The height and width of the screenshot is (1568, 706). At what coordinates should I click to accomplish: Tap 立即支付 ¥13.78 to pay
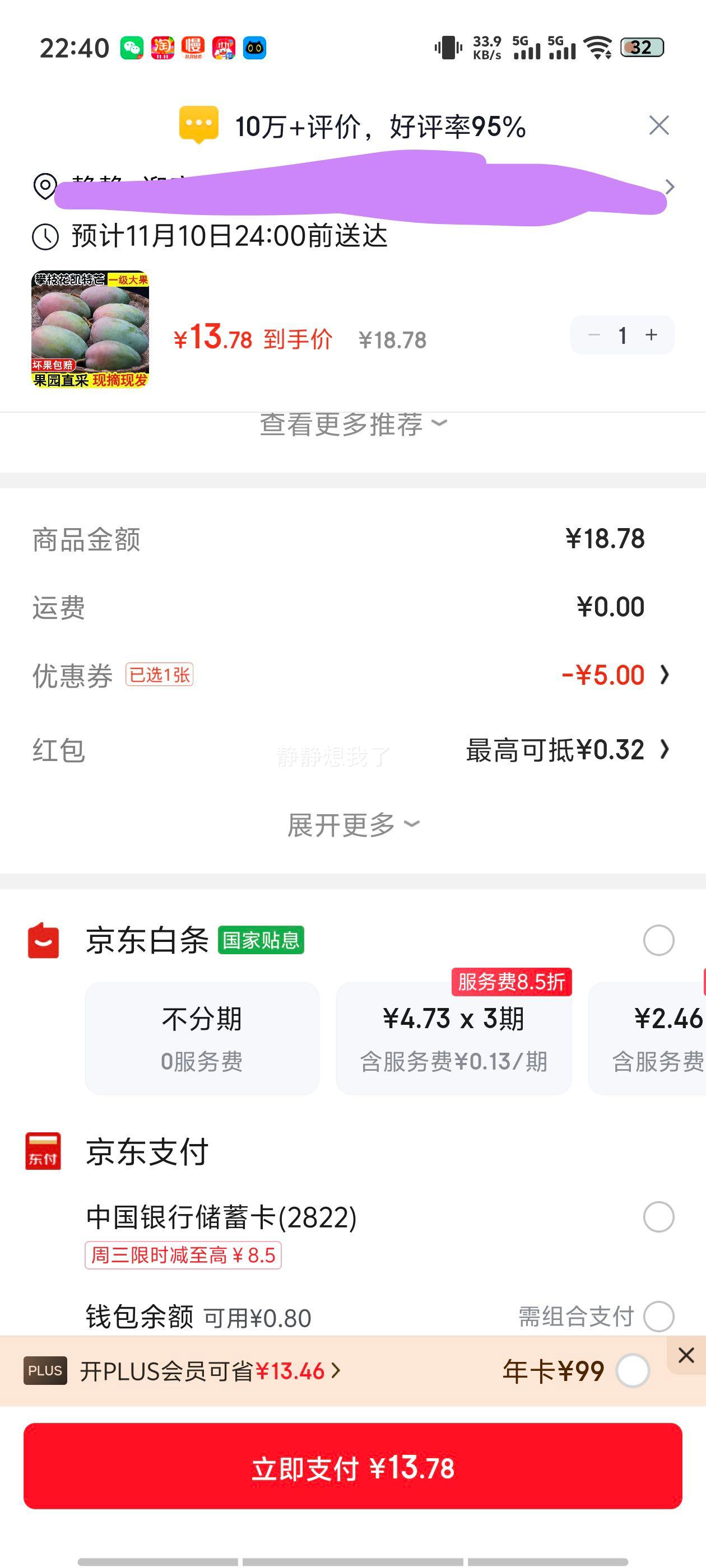click(352, 1467)
